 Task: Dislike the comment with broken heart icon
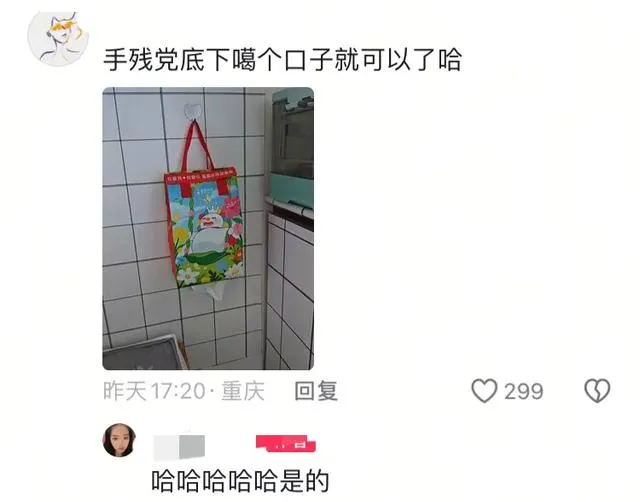pyautogui.click(x=597, y=391)
